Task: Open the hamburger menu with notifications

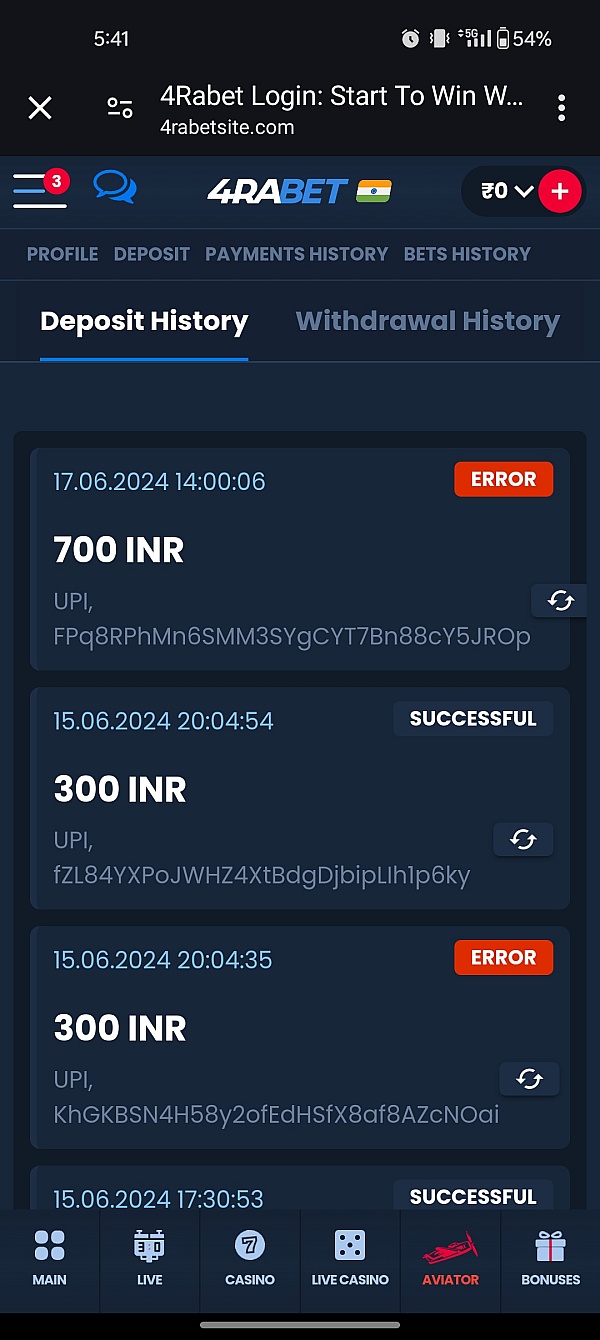Action: point(40,190)
